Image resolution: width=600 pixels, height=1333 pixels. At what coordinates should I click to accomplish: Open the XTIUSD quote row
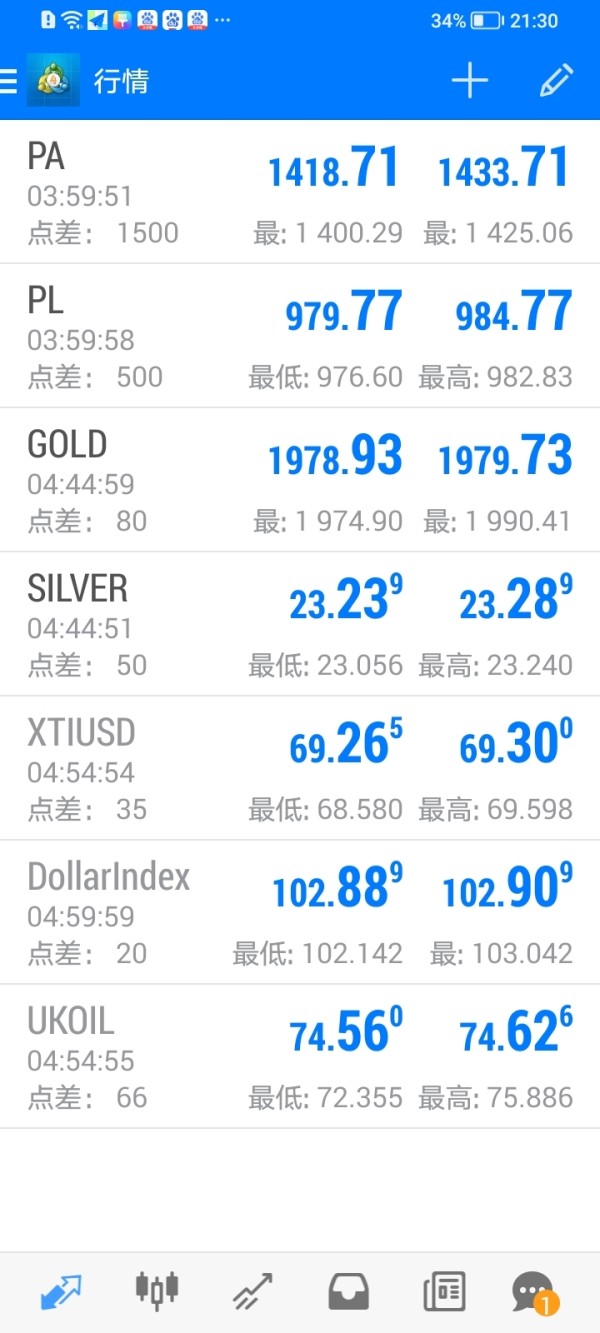coord(300,768)
